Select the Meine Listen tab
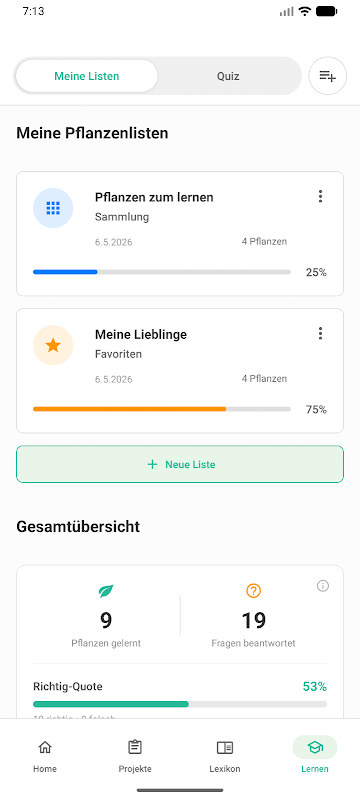The image size is (360, 800). pos(87,77)
